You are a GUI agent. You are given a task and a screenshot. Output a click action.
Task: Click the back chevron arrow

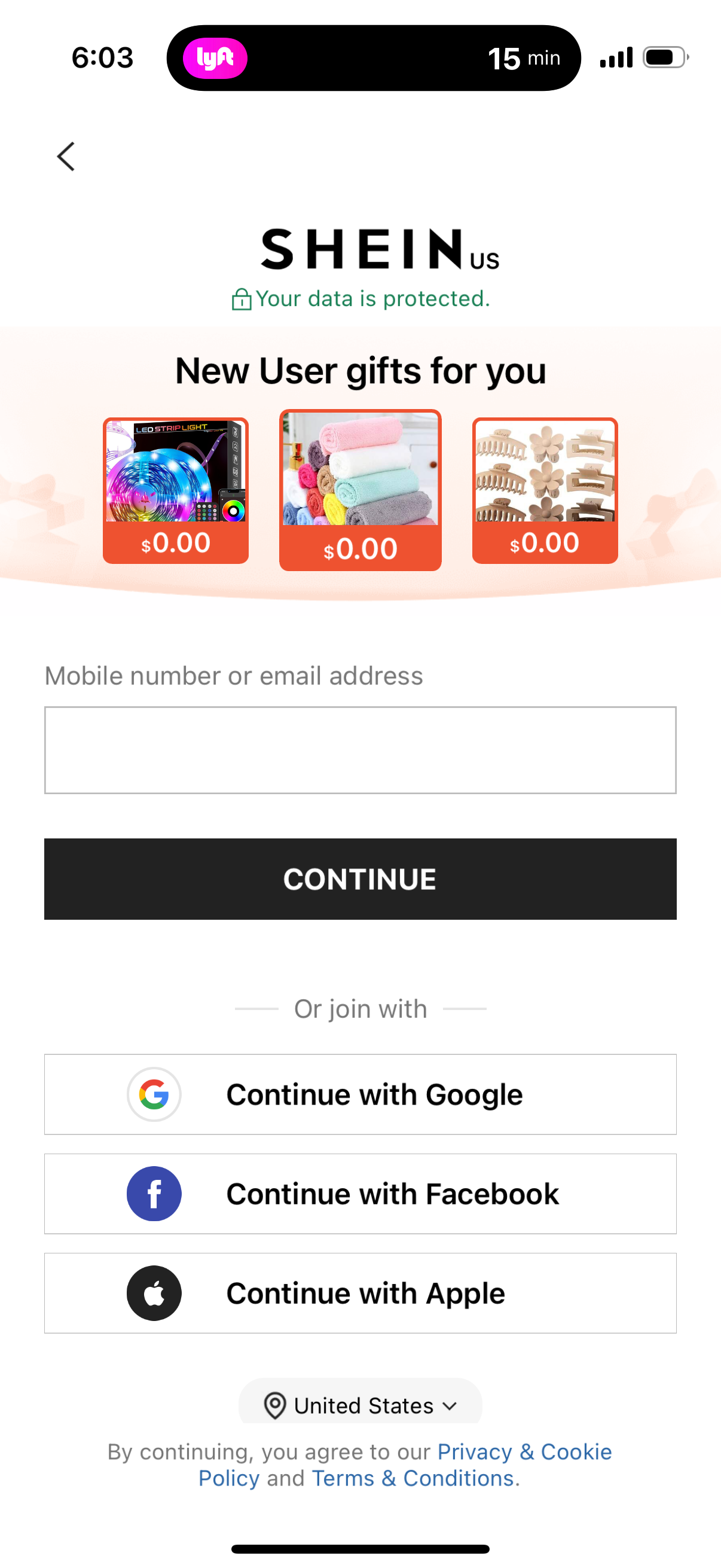[x=65, y=157]
